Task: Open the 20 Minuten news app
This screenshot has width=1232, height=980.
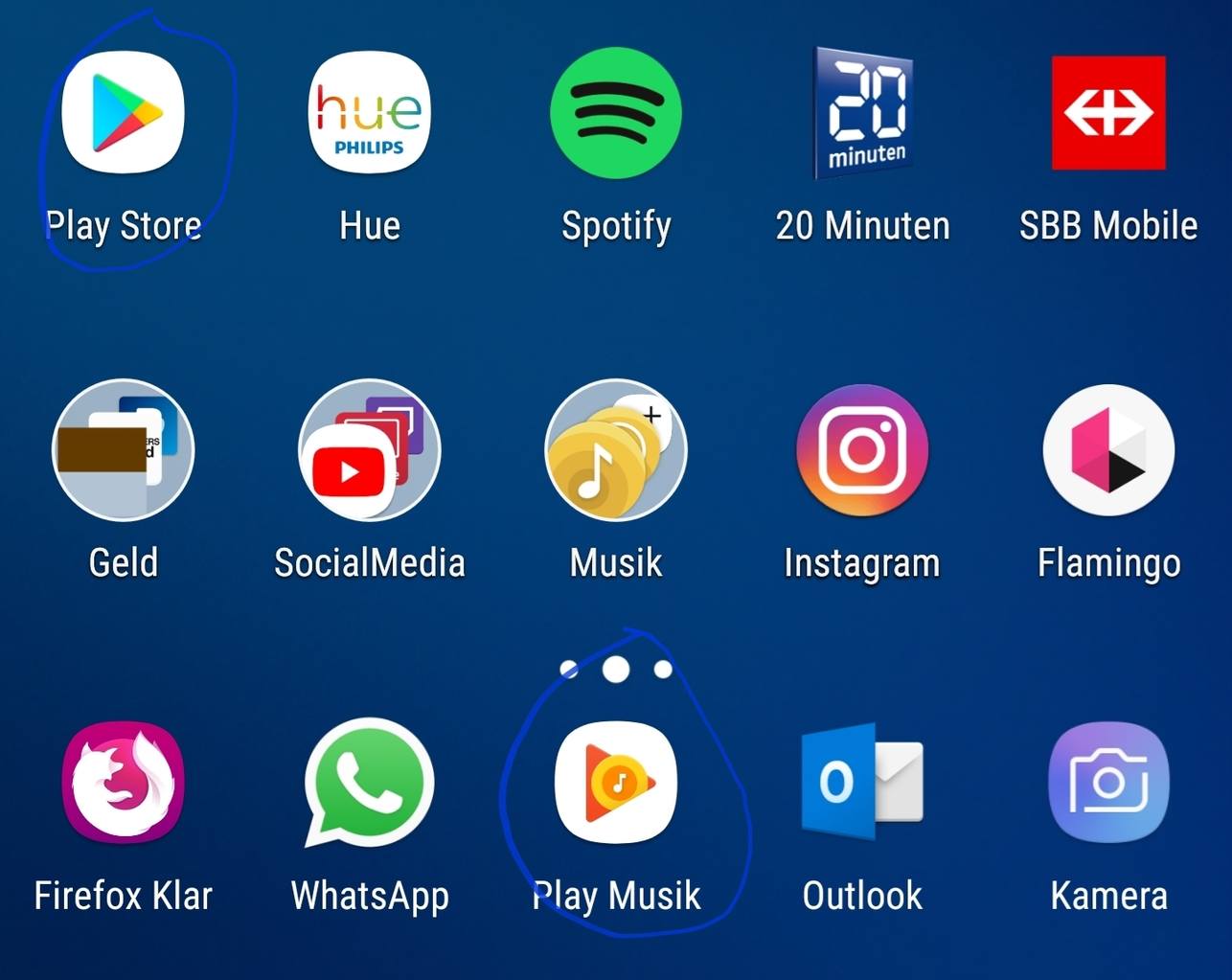Action: (862, 113)
